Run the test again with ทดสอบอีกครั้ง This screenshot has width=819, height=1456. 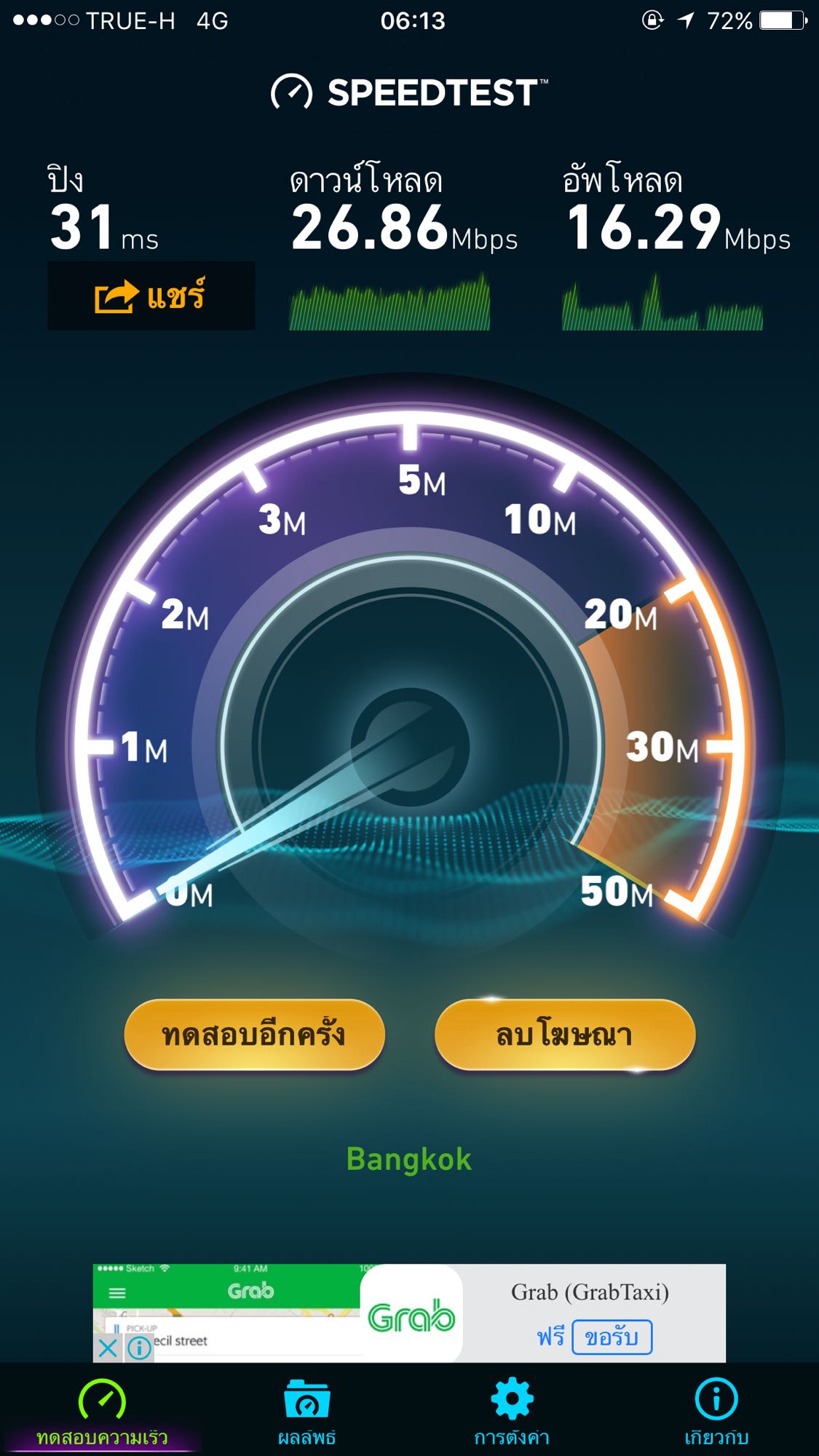tap(254, 1034)
